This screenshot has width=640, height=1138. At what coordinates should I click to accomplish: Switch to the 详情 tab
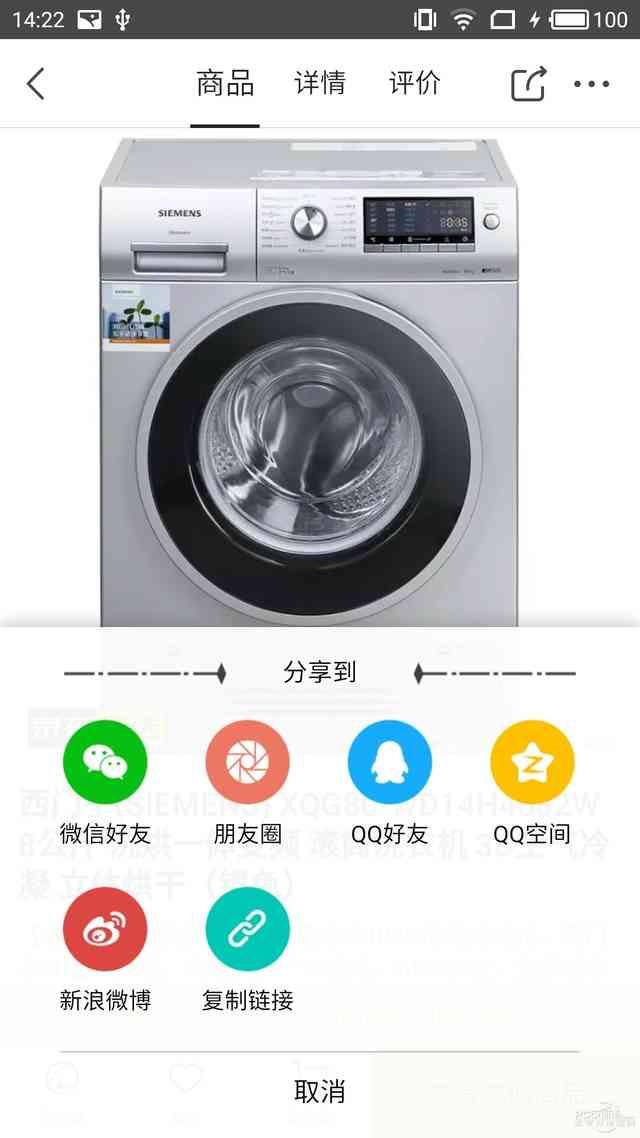click(x=319, y=83)
